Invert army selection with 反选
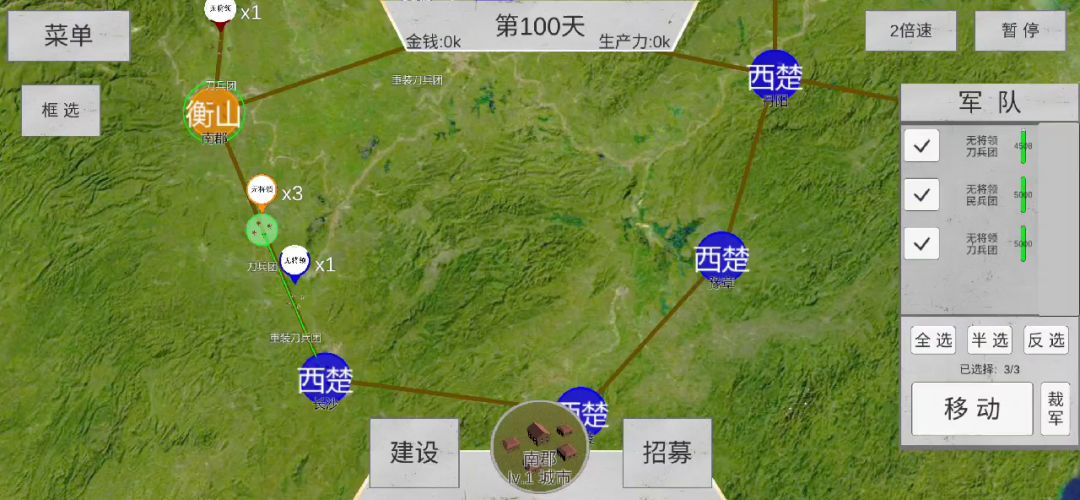The height and width of the screenshot is (500, 1080). pyautogui.click(x=1046, y=341)
